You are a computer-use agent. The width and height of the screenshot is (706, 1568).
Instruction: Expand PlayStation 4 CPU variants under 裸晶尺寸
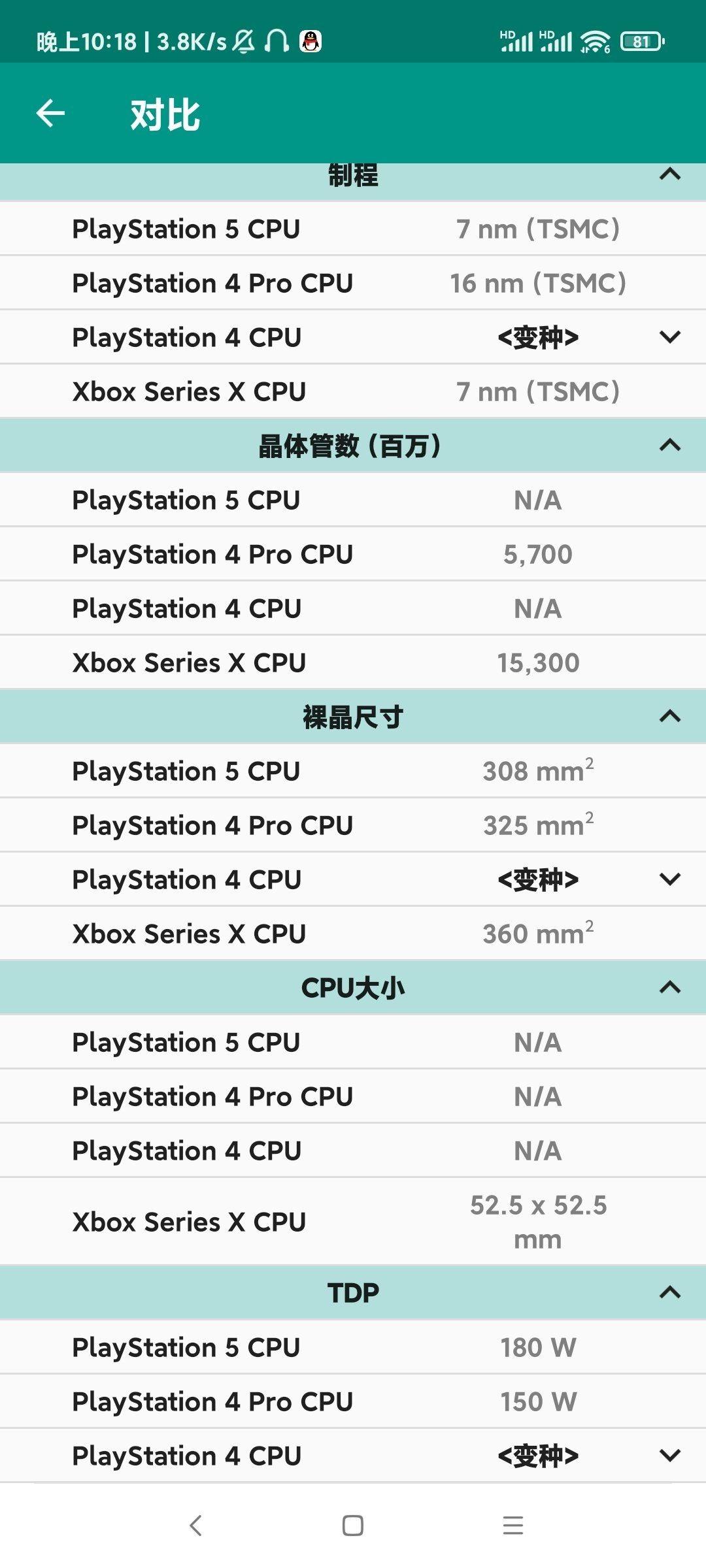point(670,879)
